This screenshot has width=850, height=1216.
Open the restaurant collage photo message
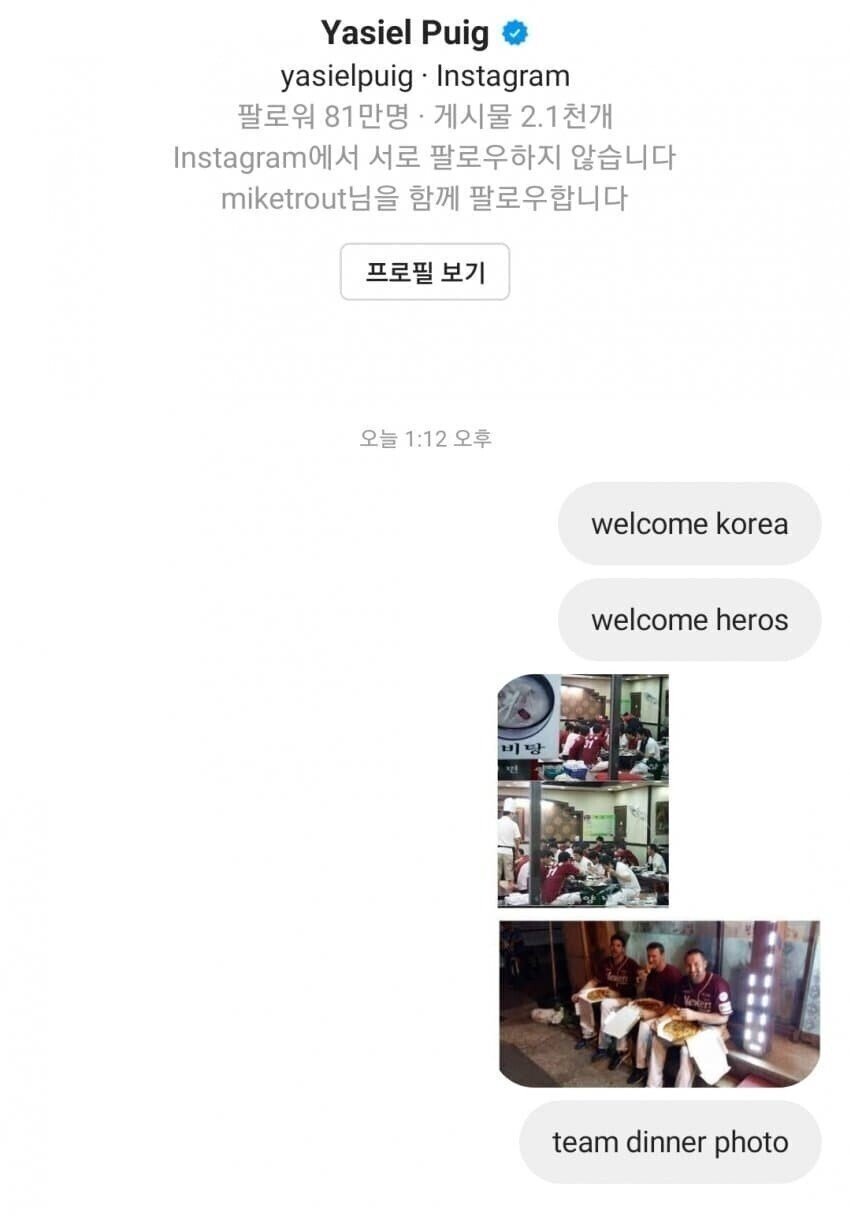(x=583, y=790)
